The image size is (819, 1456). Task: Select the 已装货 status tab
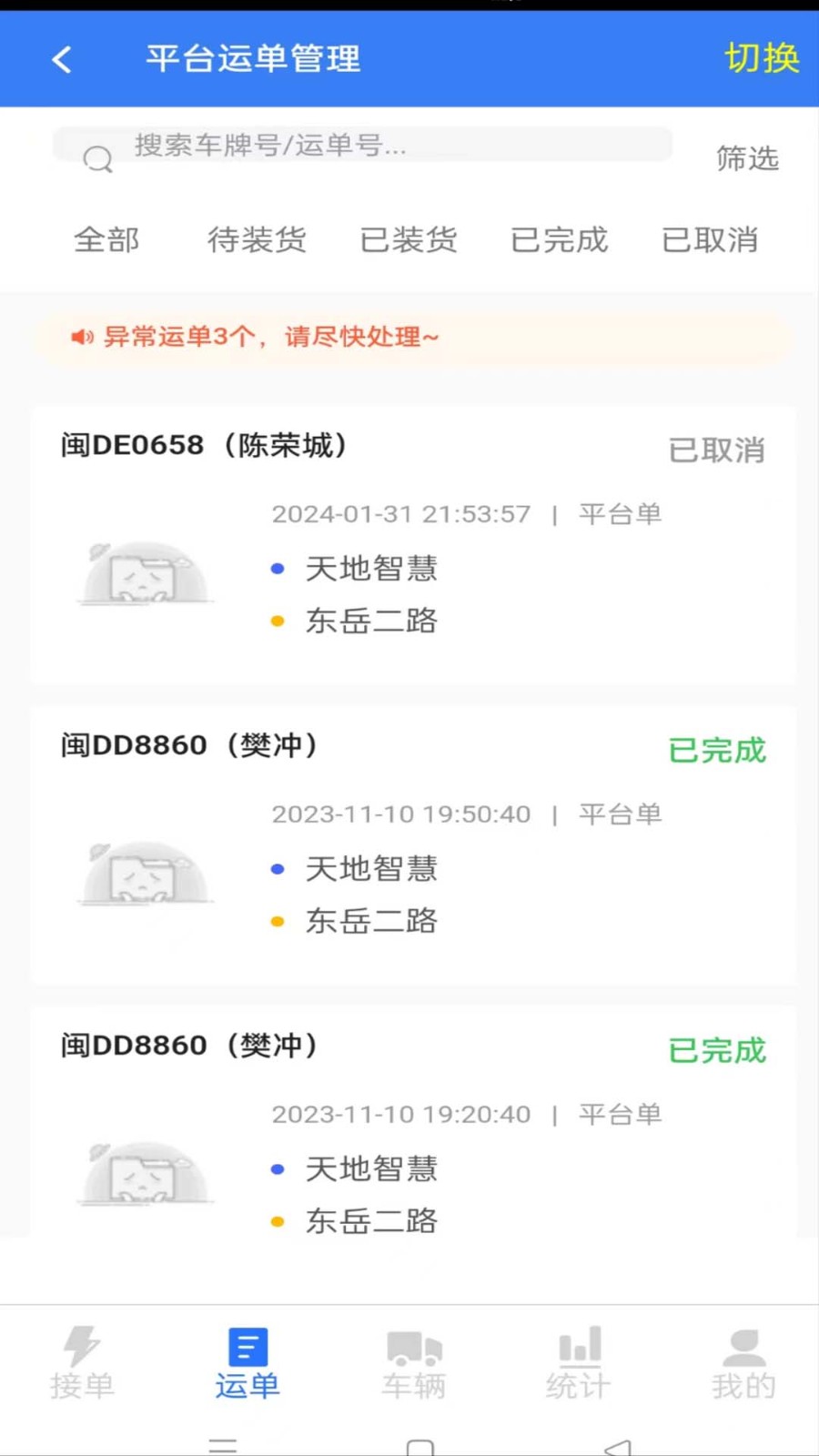click(x=408, y=240)
